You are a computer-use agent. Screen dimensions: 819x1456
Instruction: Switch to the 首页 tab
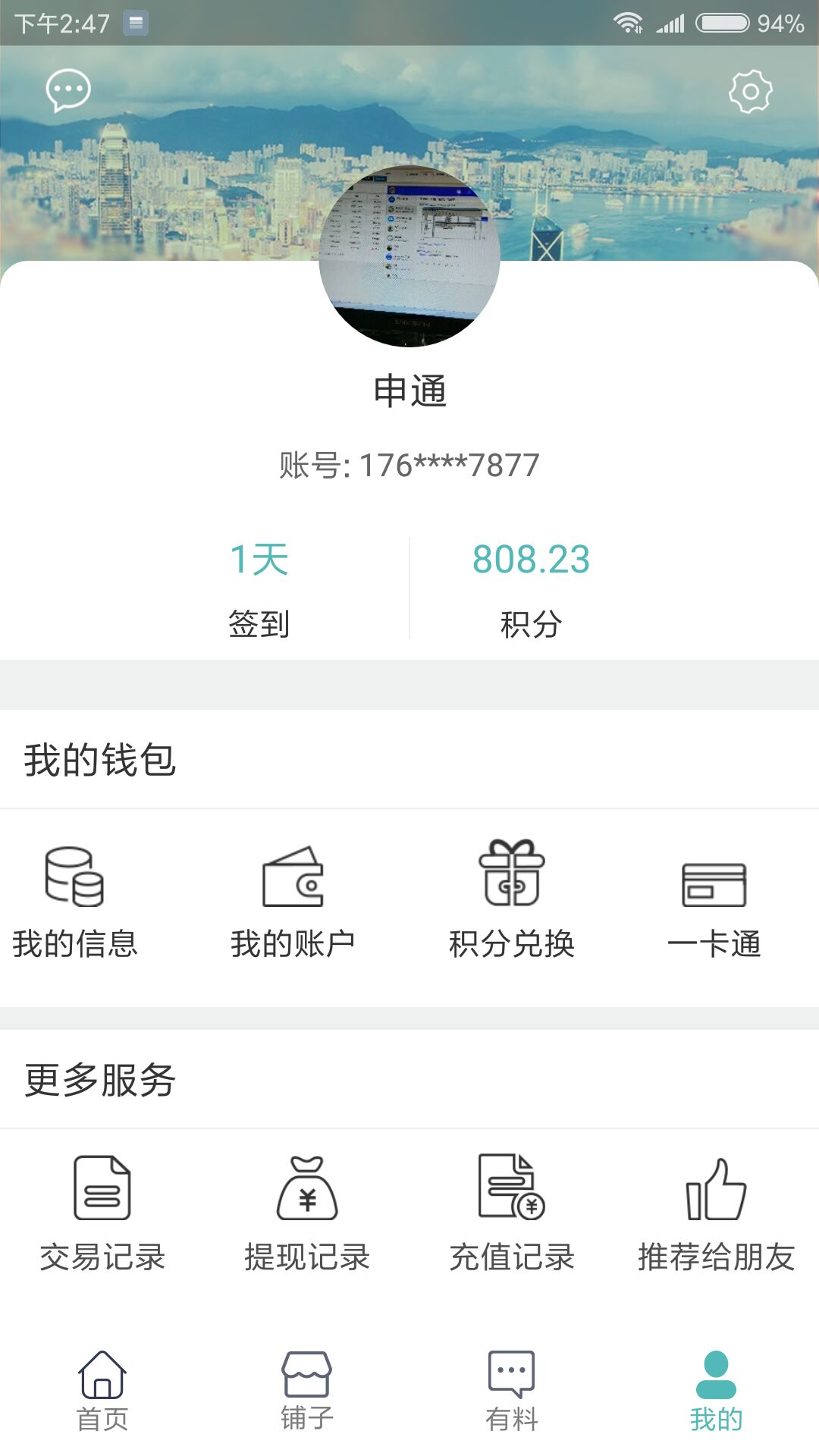(102, 1391)
